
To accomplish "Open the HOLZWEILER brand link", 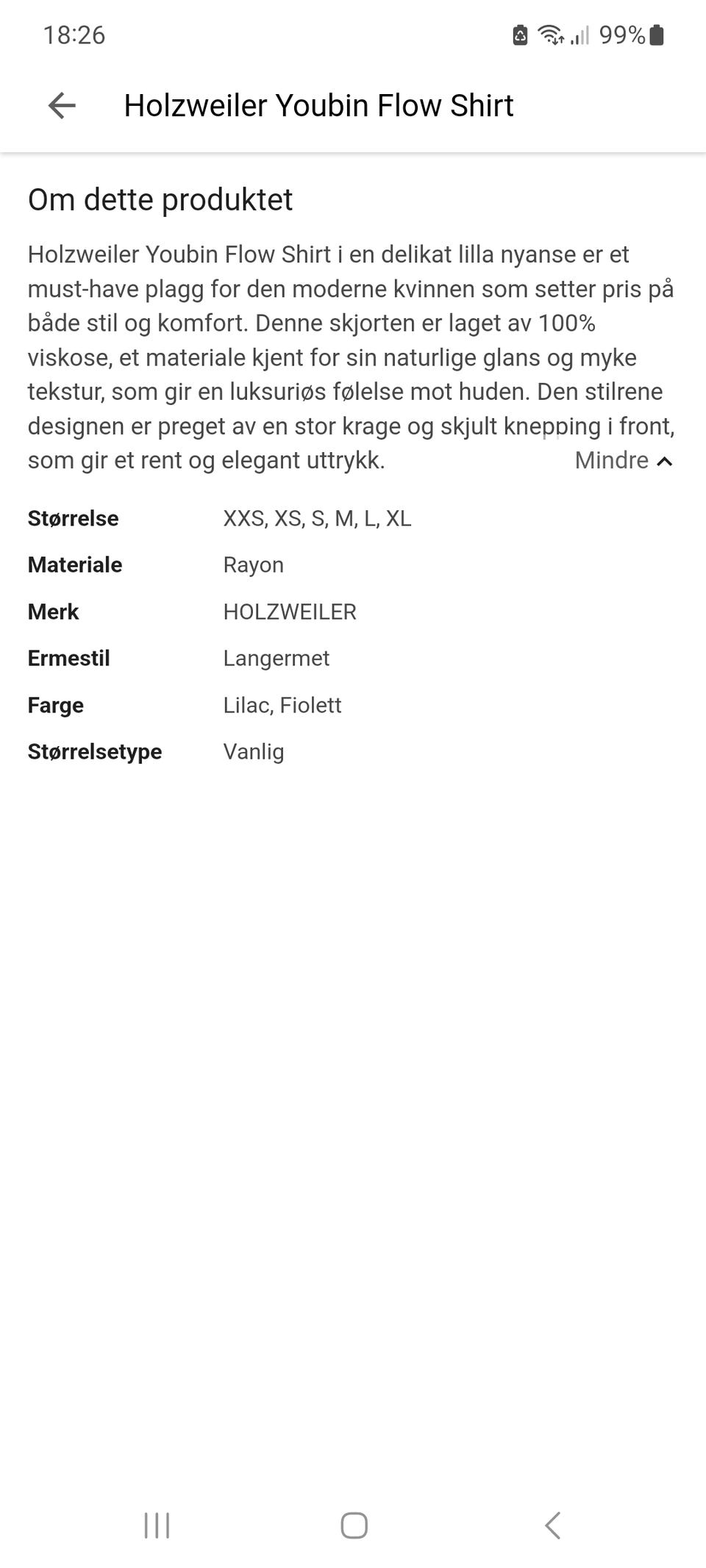I will [x=290, y=611].
